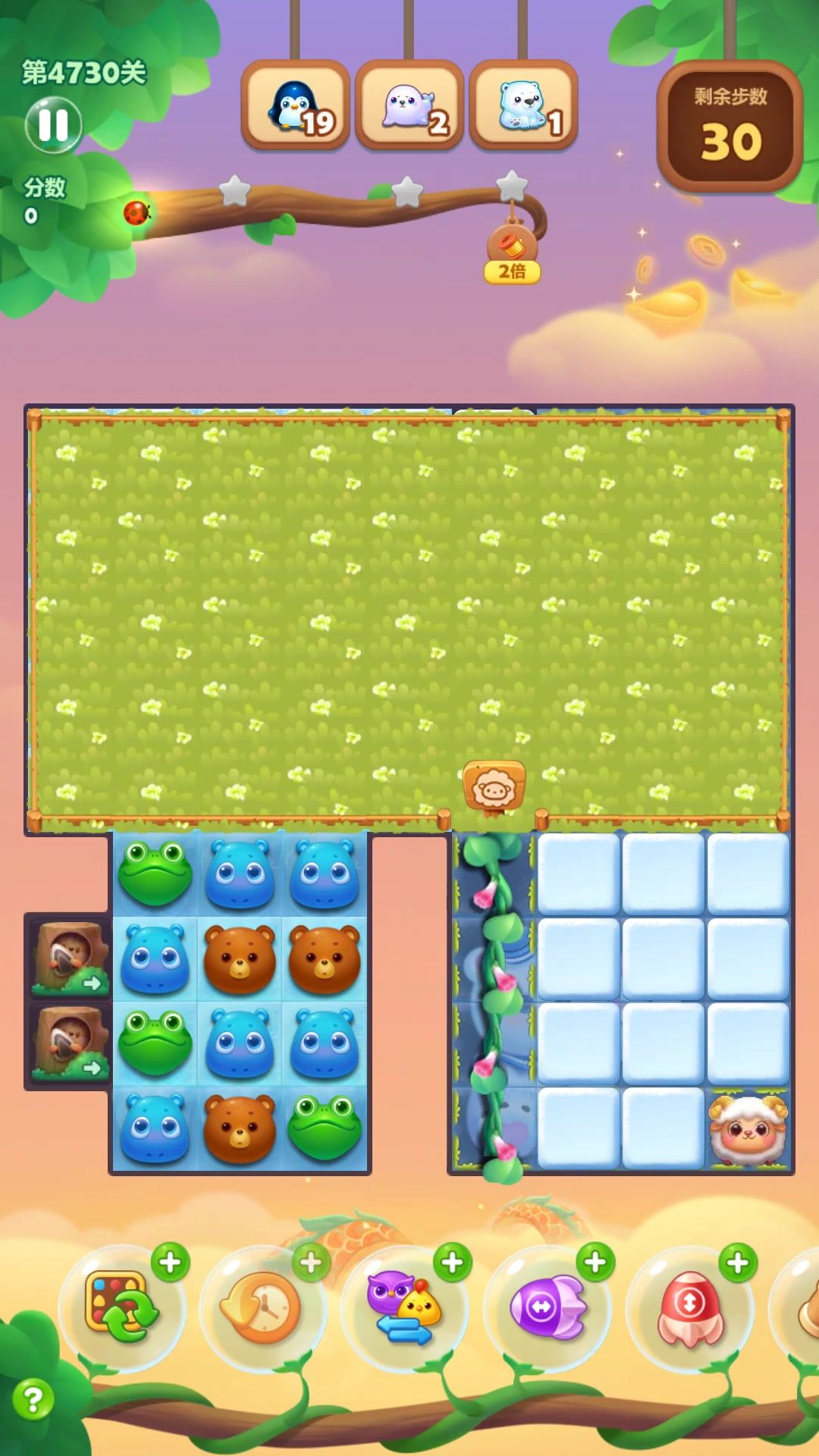Select the sheep piece on the board

pos(748,1129)
